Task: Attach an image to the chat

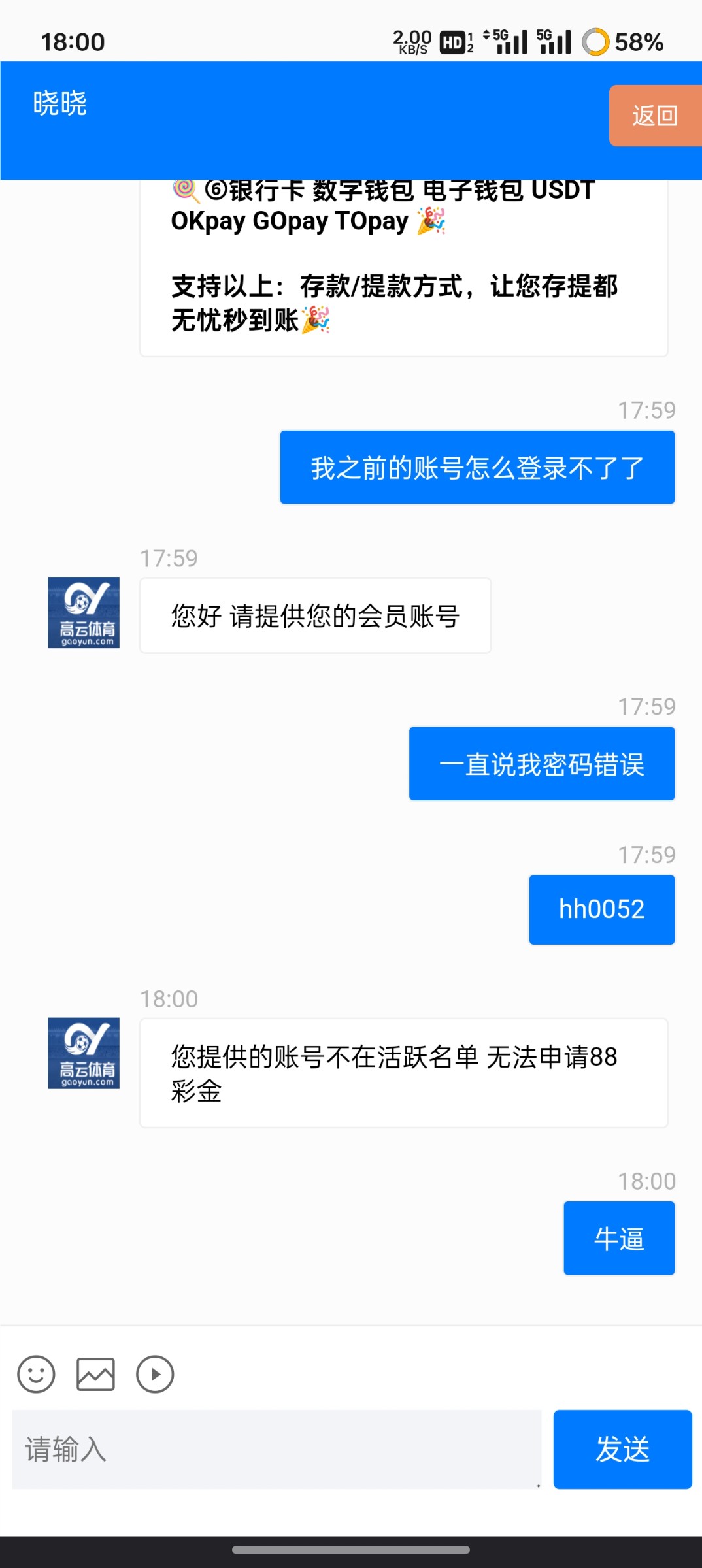Action: 95,1374
